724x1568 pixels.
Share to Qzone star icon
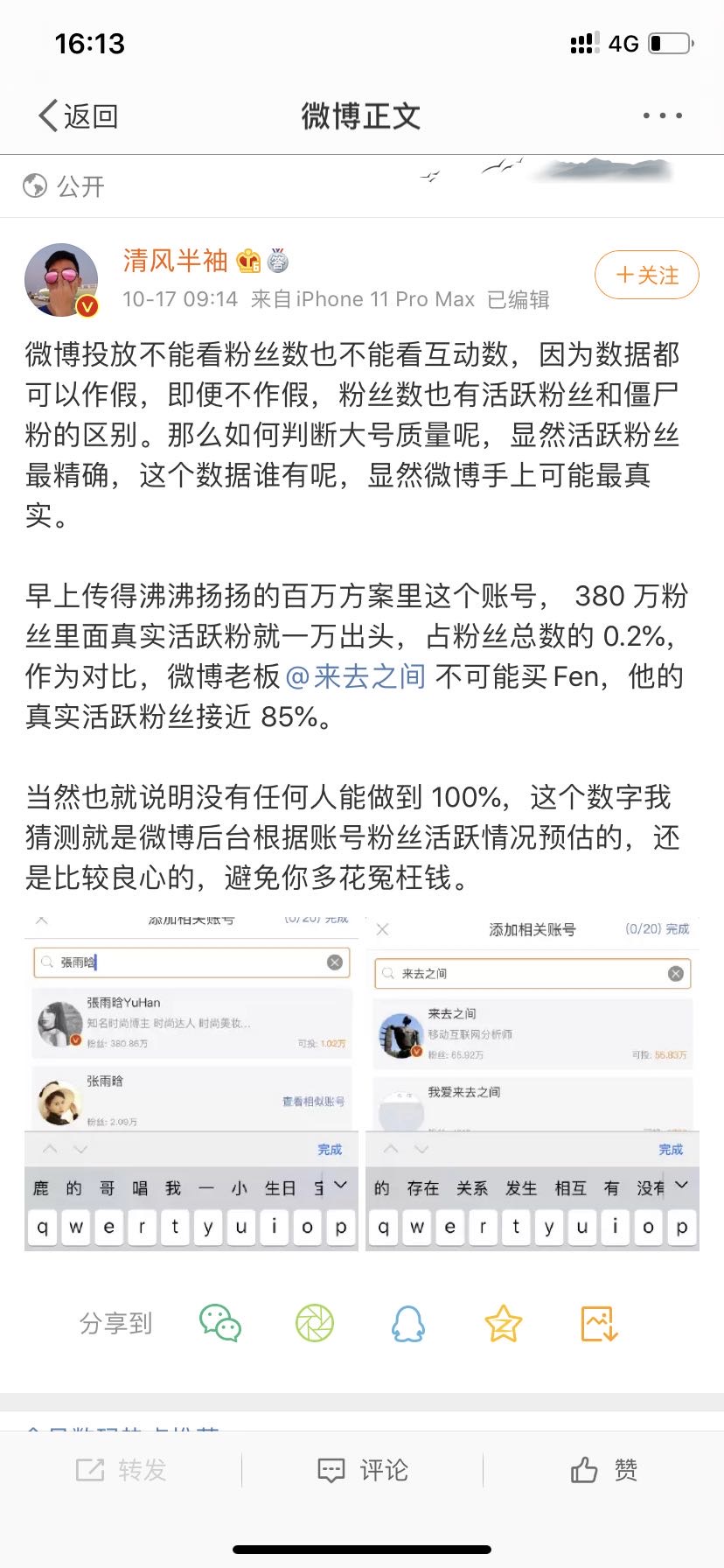pyautogui.click(x=504, y=1323)
